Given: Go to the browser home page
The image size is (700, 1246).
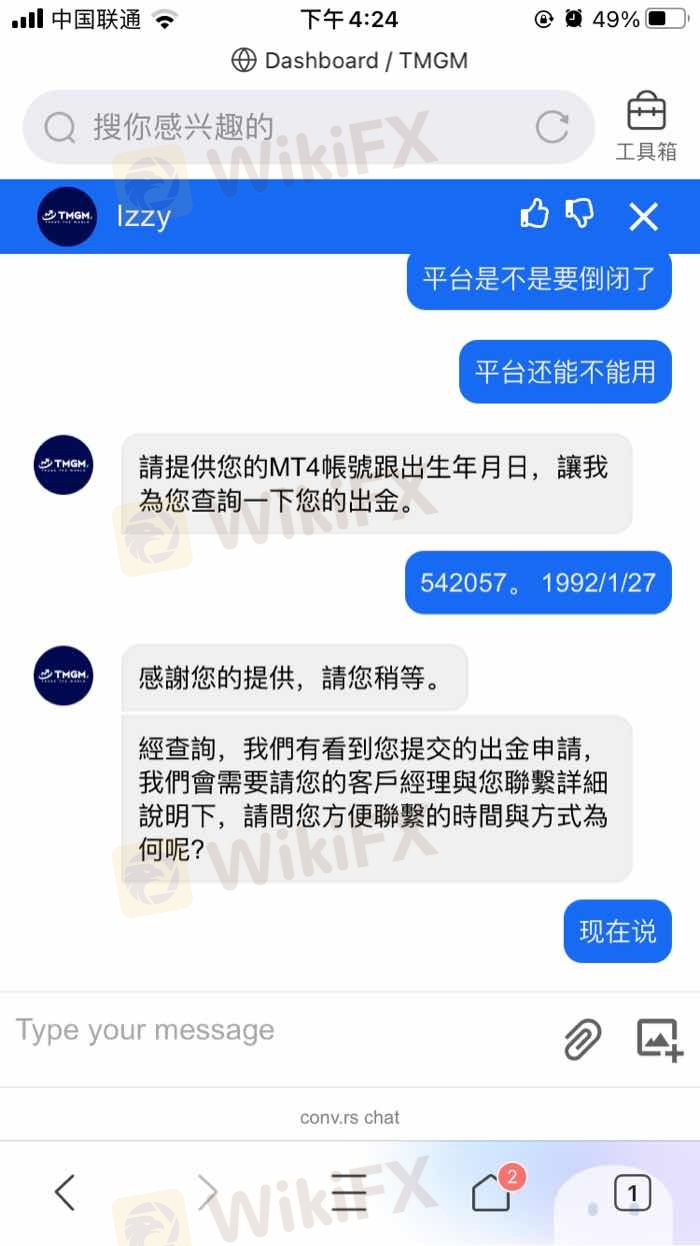Looking at the screenshot, I should [491, 1193].
